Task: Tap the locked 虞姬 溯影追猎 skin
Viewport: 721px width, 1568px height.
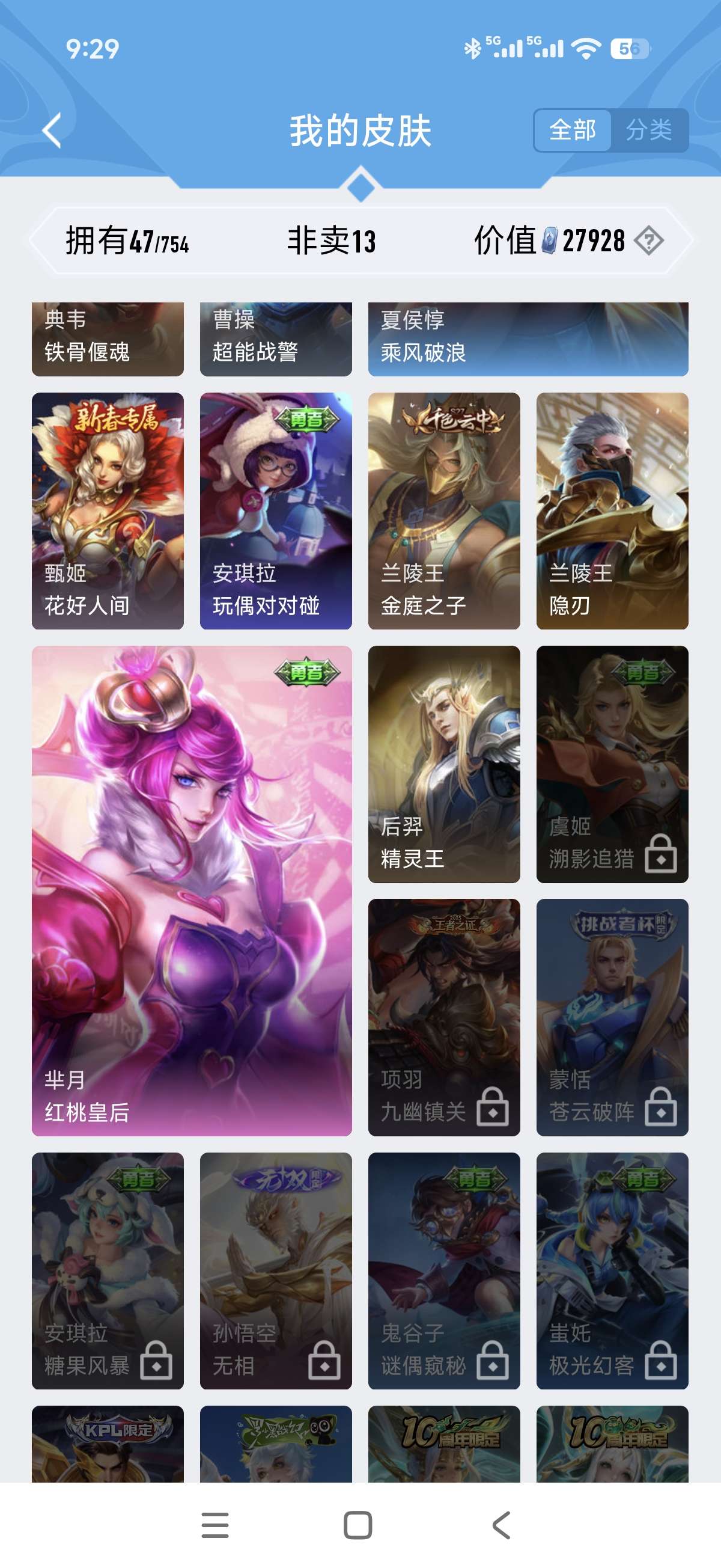Action: click(612, 764)
